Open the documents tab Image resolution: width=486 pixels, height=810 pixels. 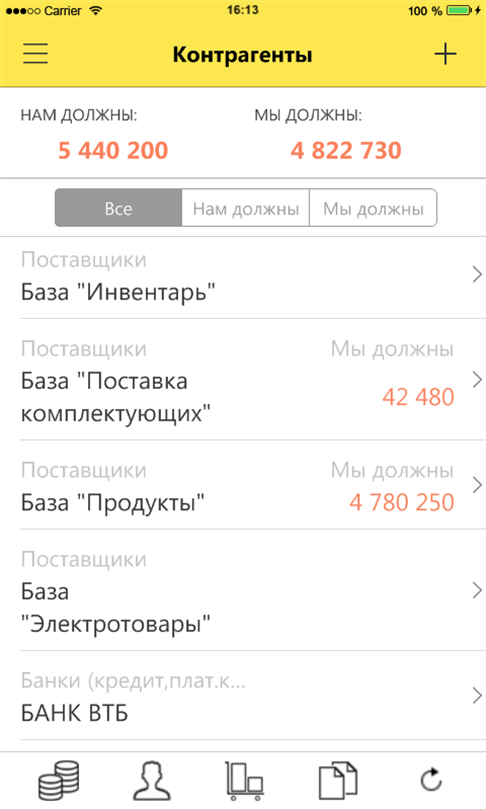click(338, 780)
